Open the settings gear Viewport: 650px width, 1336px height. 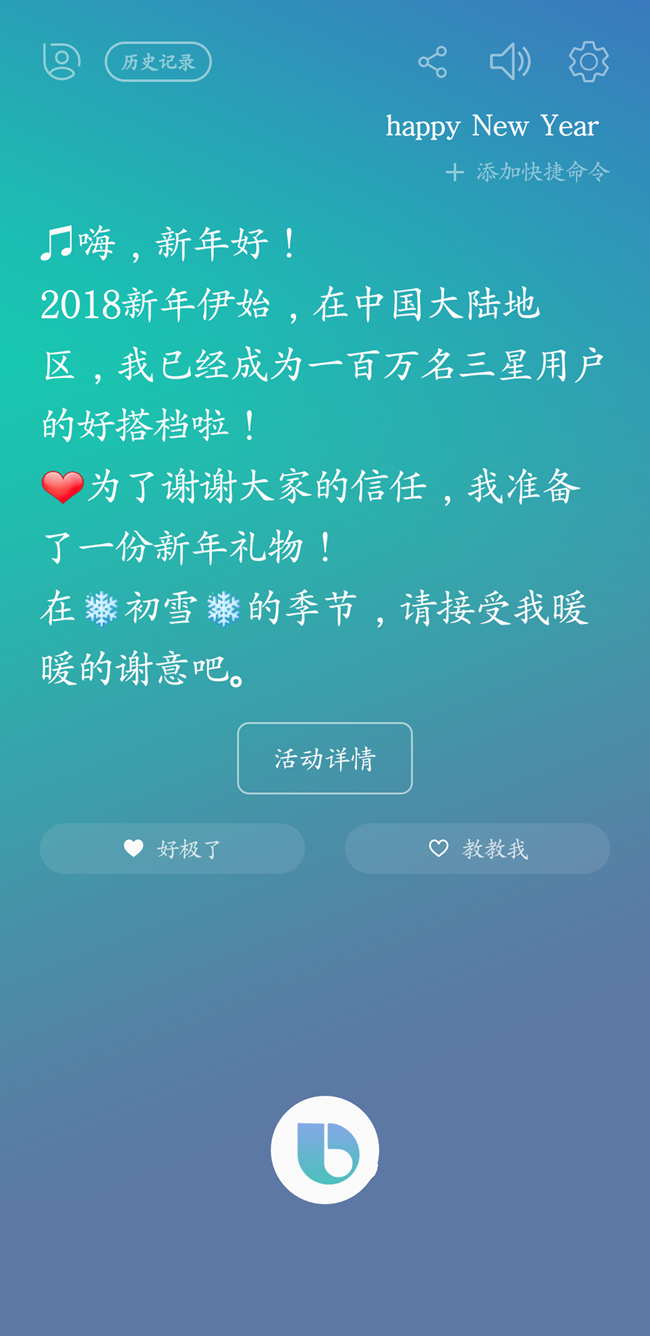click(588, 62)
